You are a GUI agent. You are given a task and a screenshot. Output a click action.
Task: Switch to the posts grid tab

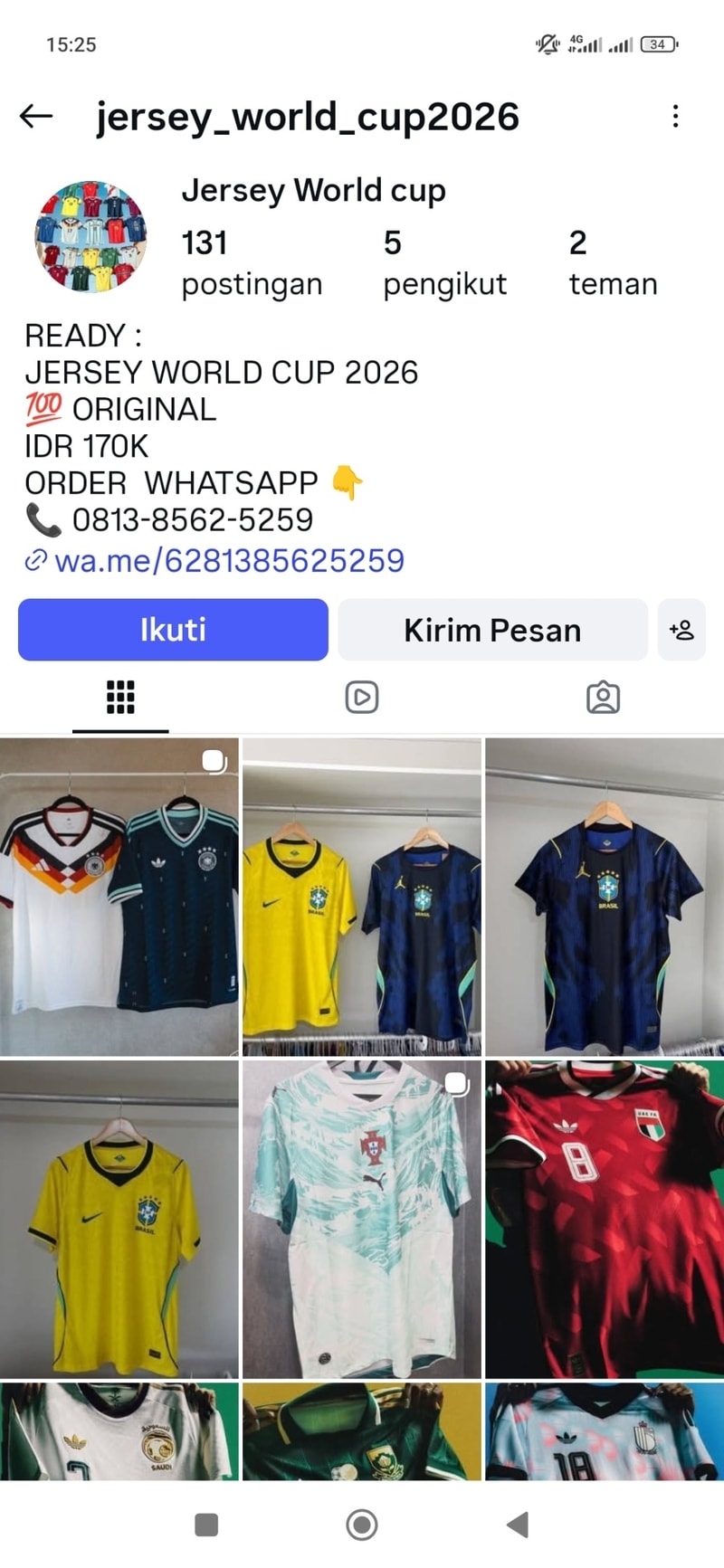pyautogui.click(x=120, y=698)
